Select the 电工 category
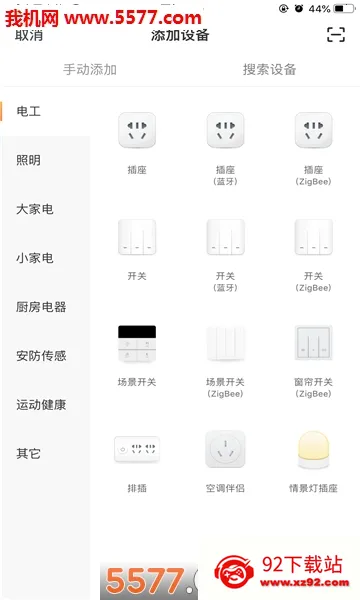Viewport: 360px width, 600px height. (x=29, y=111)
